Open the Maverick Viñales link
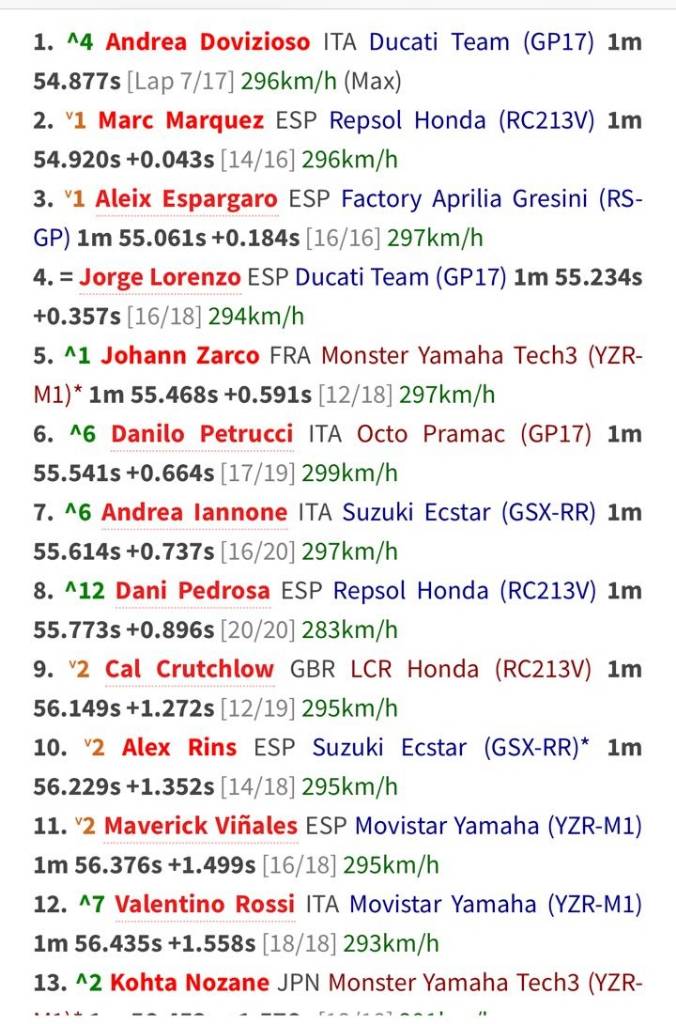The image size is (676, 1024). [200, 825]
